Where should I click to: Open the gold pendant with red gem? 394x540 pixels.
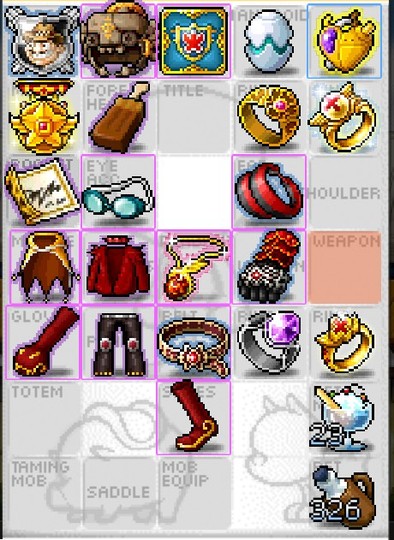click(x=194, y=267)
